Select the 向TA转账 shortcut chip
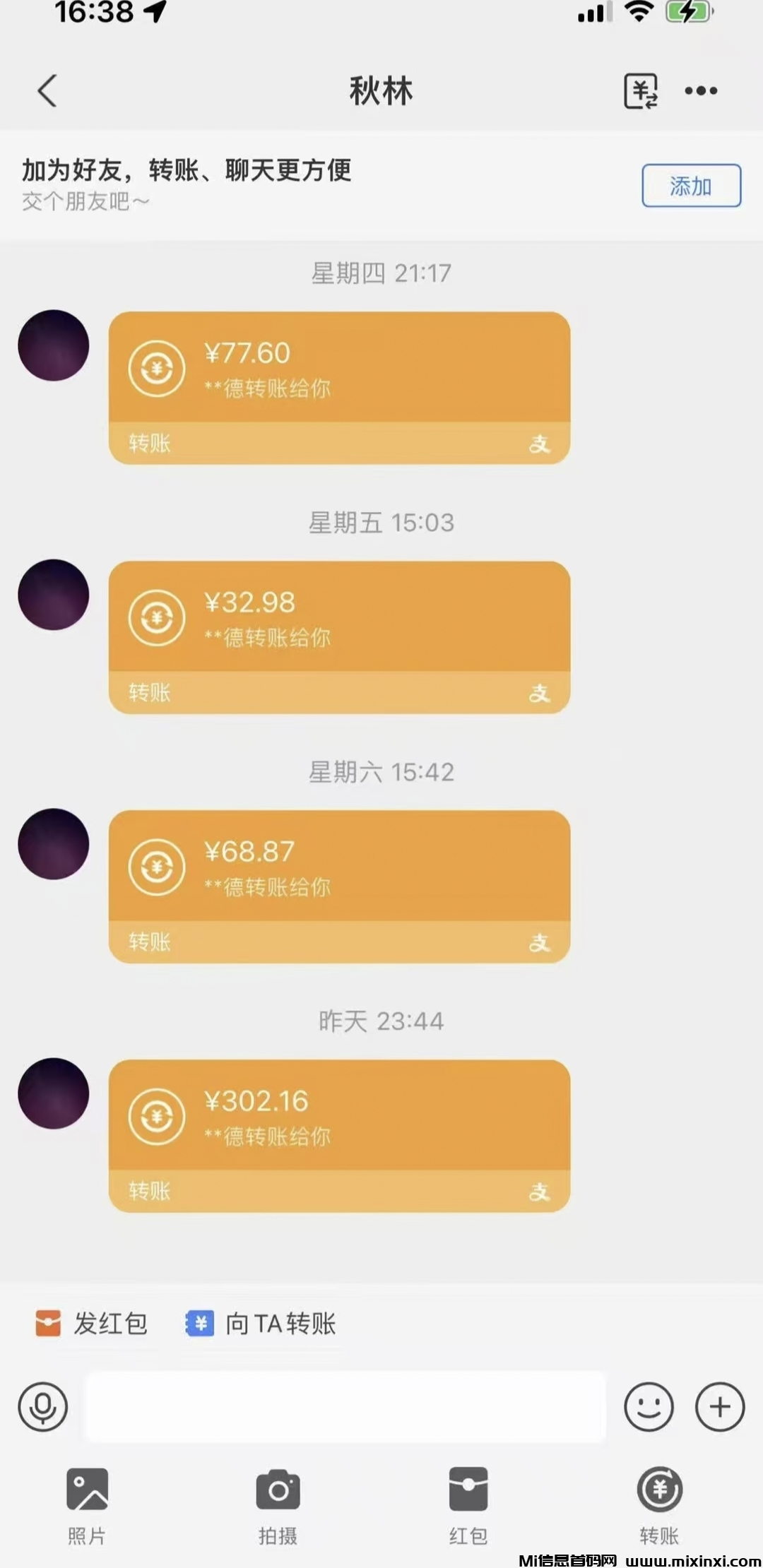763x1568 pixels. coord(261,1324)
